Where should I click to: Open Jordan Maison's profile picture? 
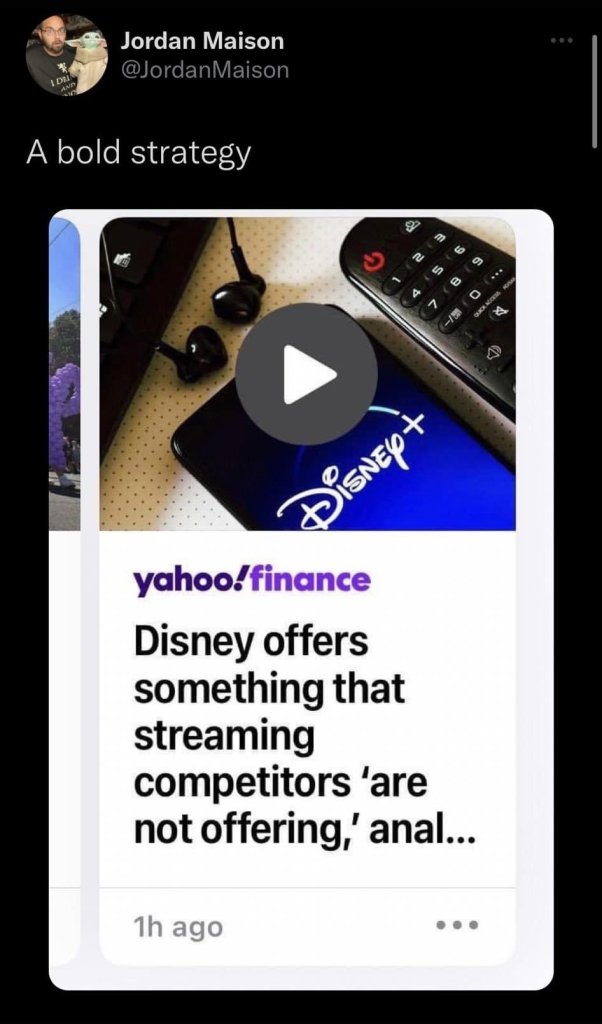pyautogui.click(x=67, y=55)
